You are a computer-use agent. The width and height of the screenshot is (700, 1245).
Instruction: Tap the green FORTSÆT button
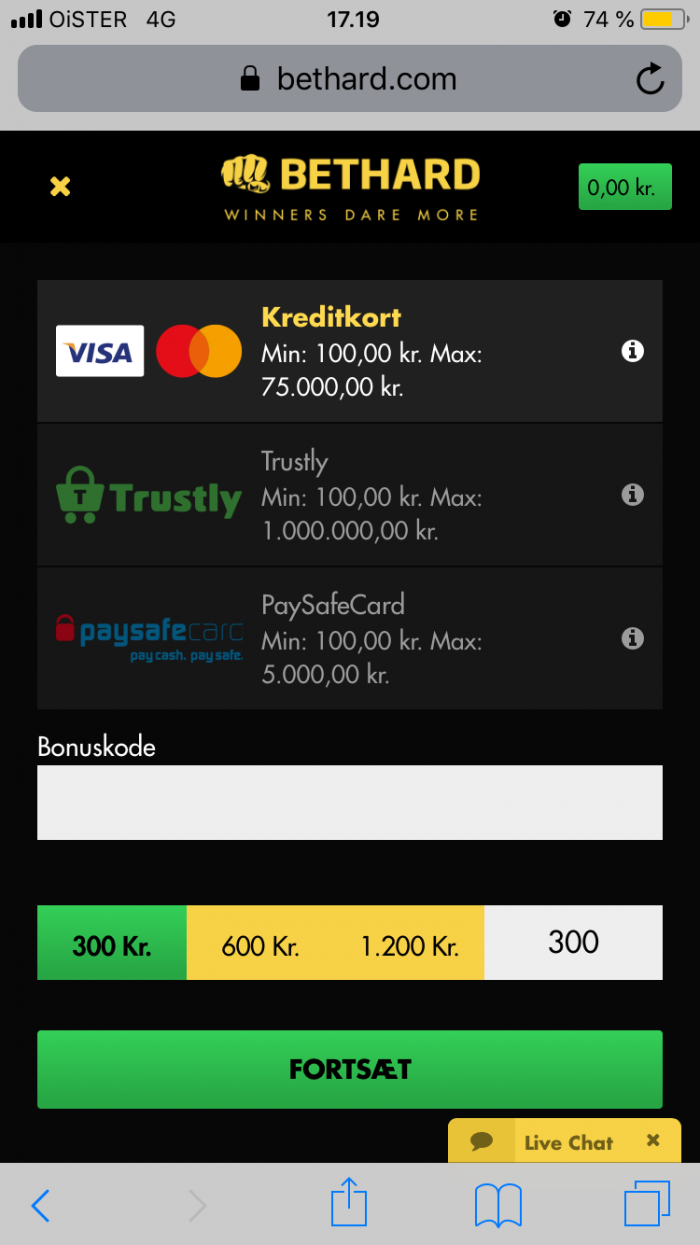[350, 1069]
